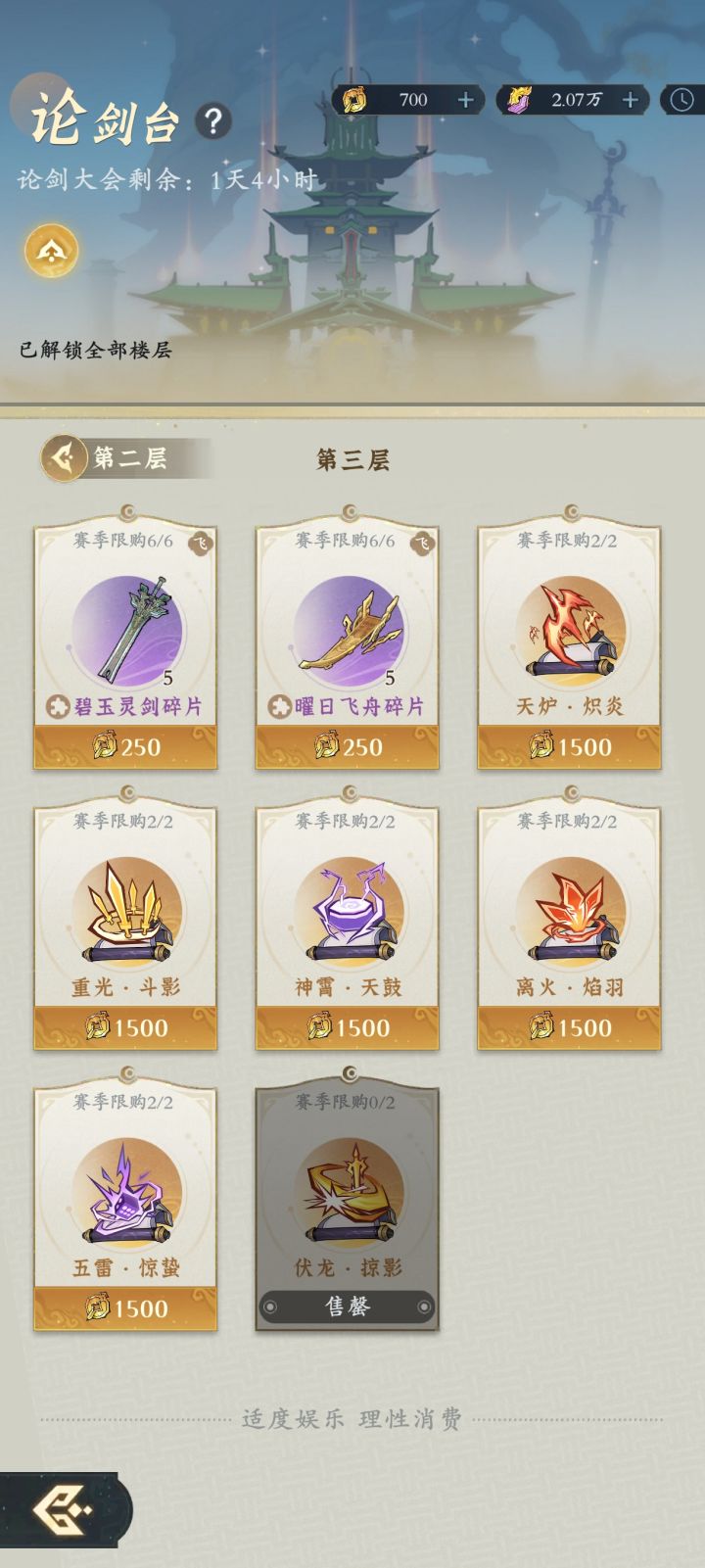Buy 天炉·炽炎 for 1500
705x1568 pixels.
click(x=570, y=747)
